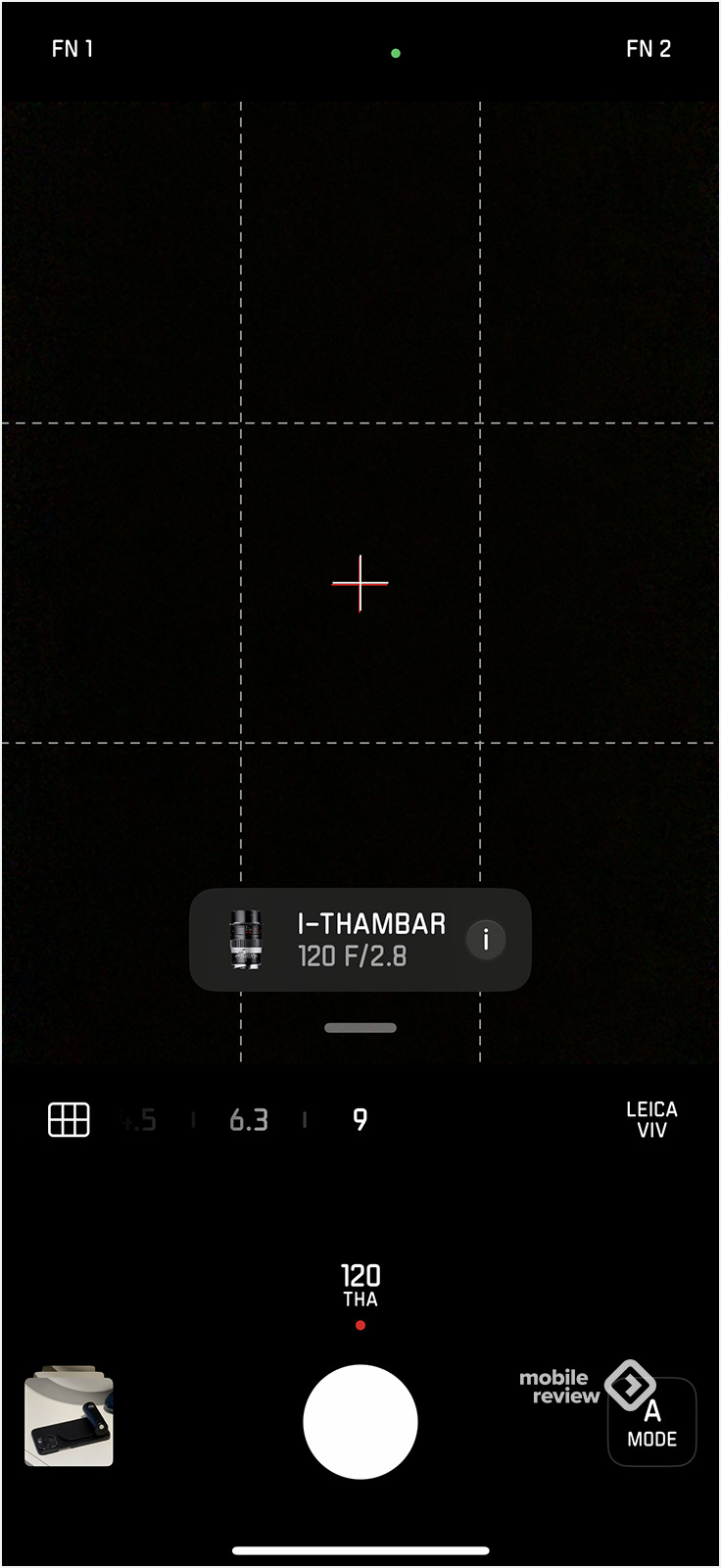Take a photo with the shutter button
The image size is (721, 1568).
(x=360, y=1422)
